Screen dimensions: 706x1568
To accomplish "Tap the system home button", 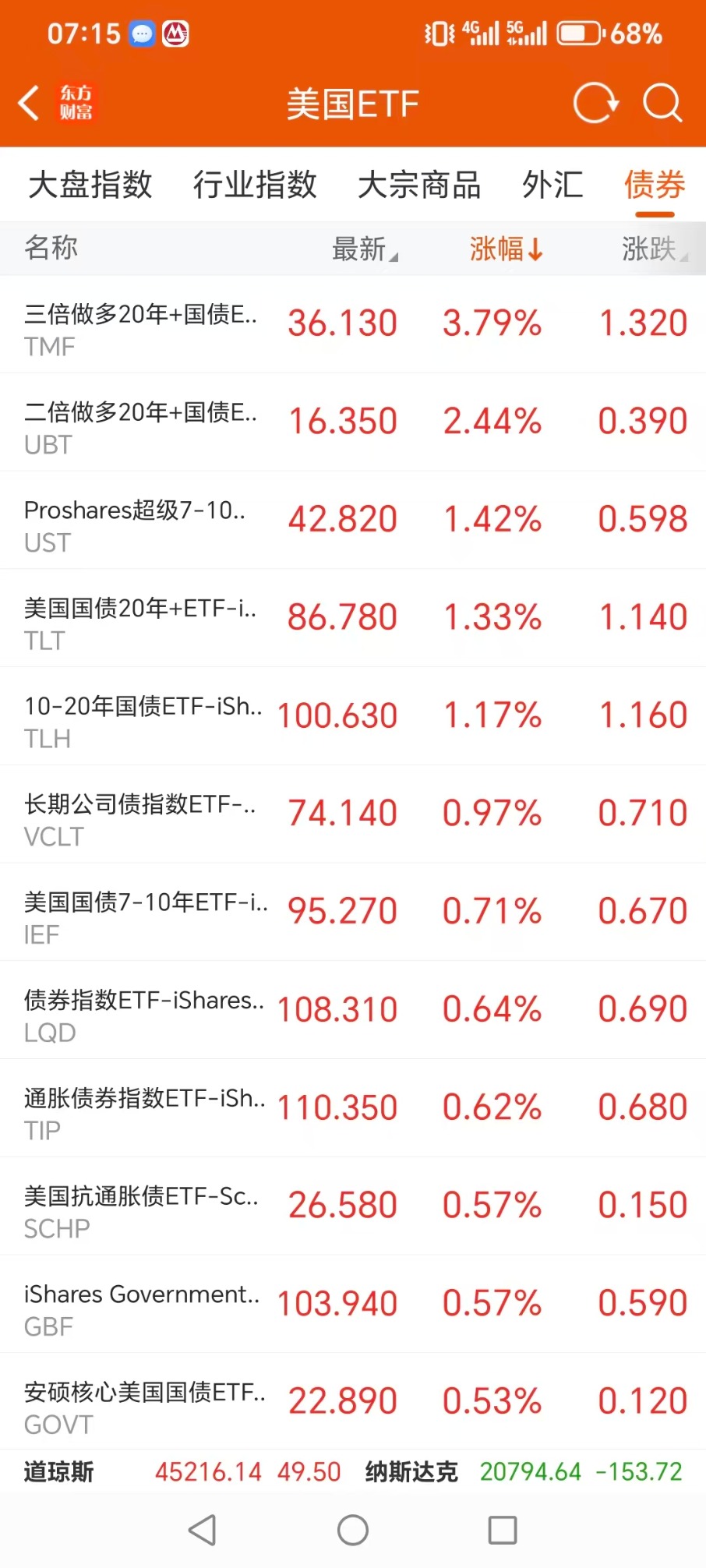I will click(x=353, y=1530).
